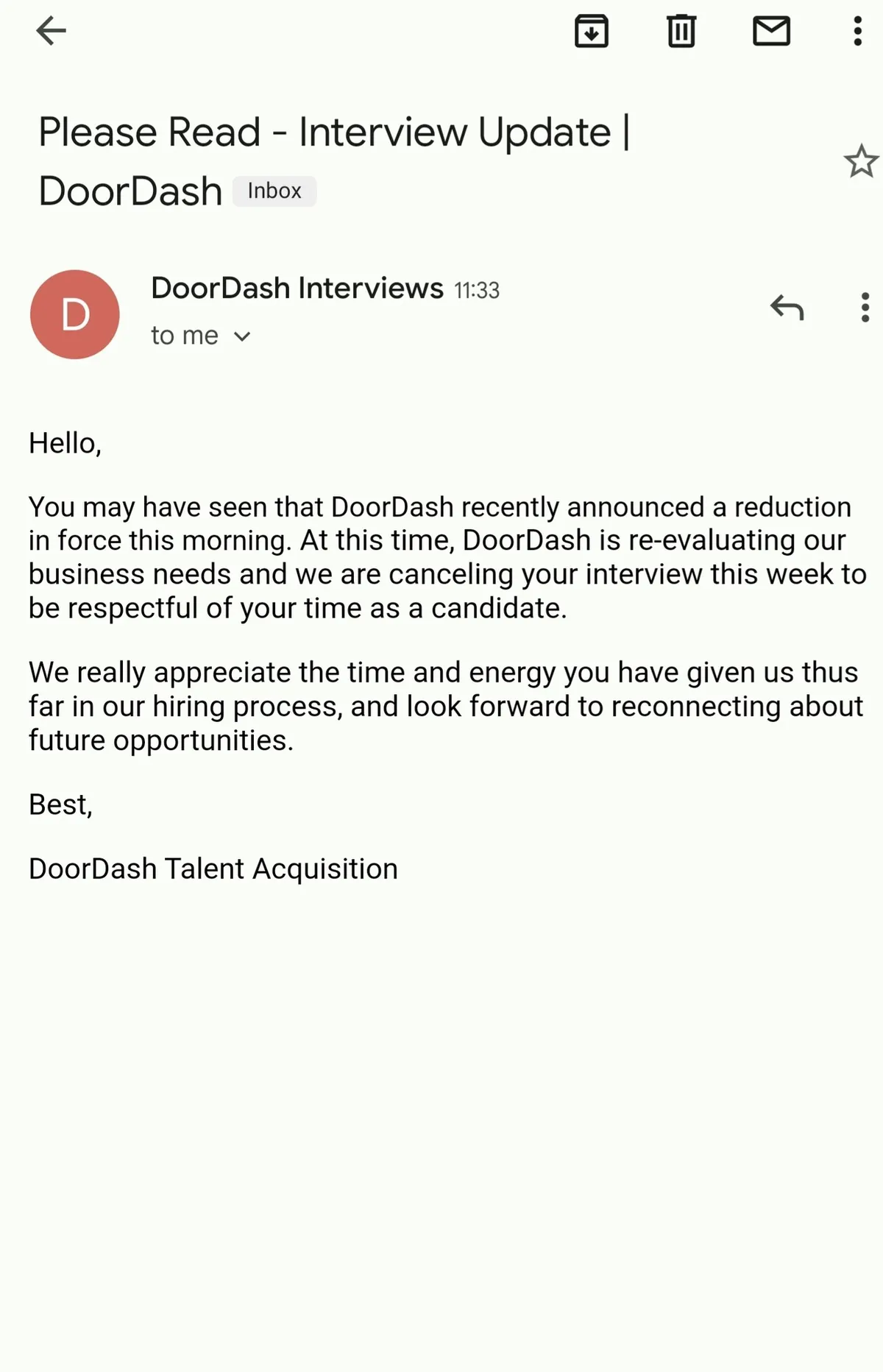The height and width of the screenshot is (1372, 883).
Task: Reply to DoorDash Interviews
Action: click(787, 307)
